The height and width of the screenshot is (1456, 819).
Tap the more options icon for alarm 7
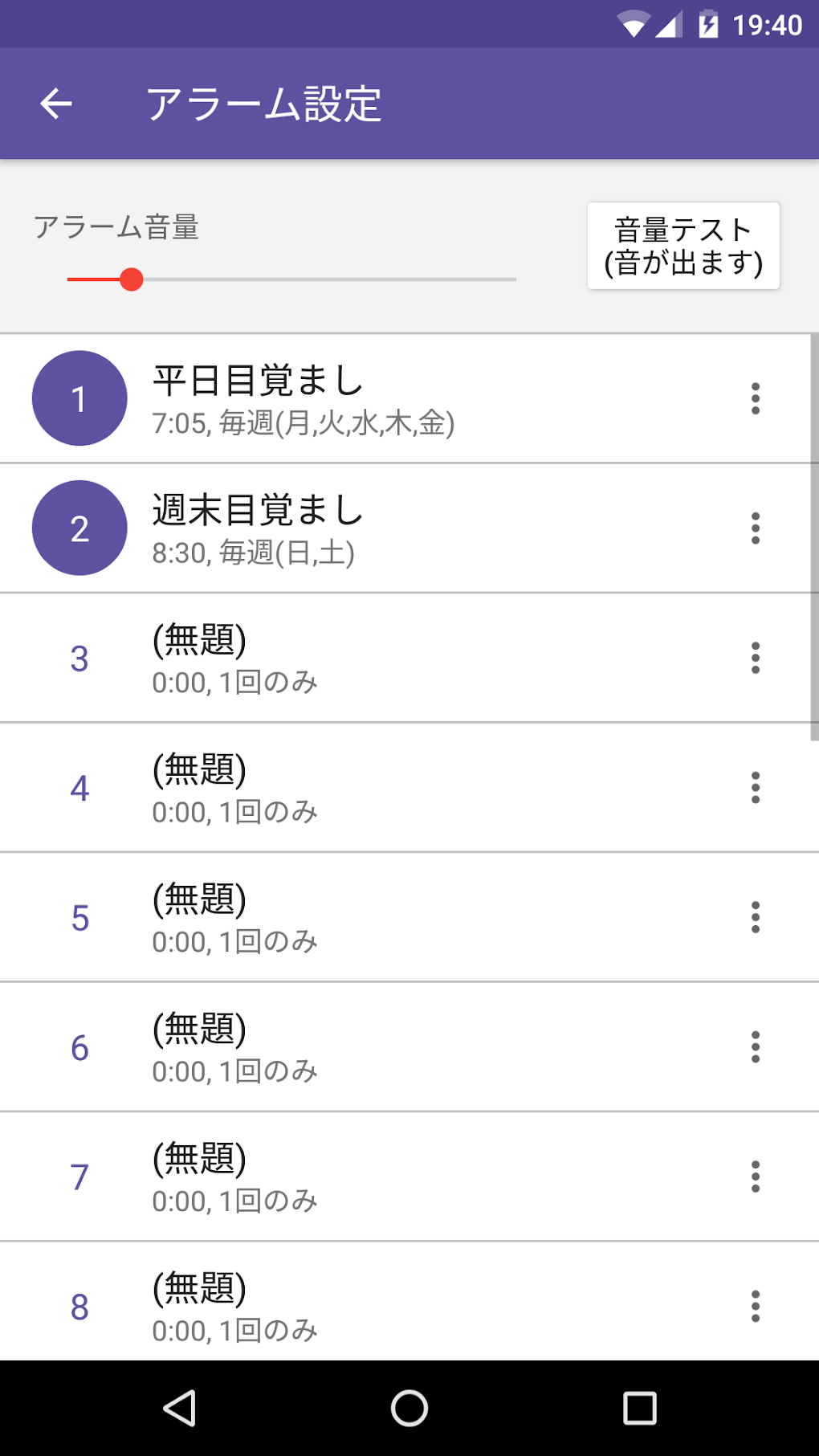pos(755,1177)
